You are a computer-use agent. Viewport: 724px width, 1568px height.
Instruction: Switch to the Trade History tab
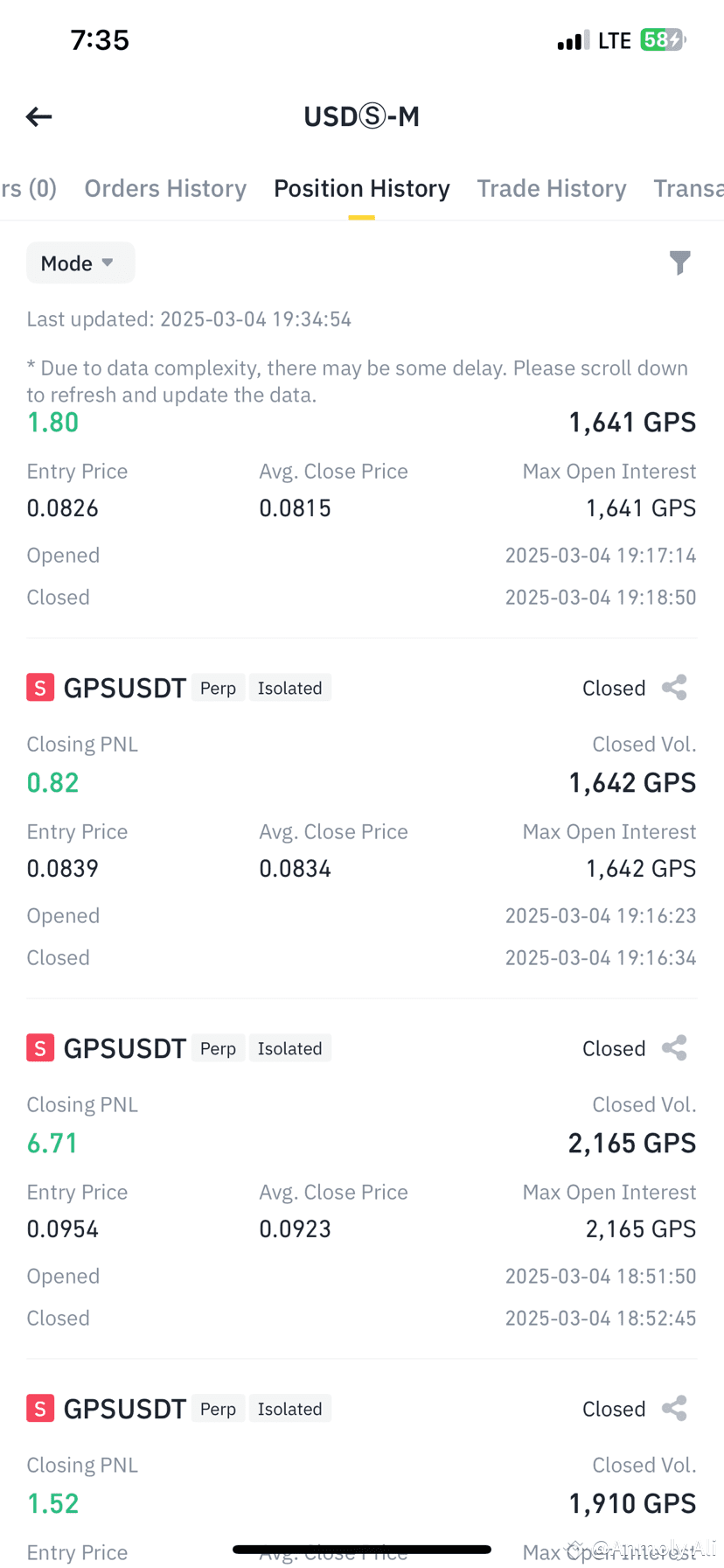(x=552, y=188)
